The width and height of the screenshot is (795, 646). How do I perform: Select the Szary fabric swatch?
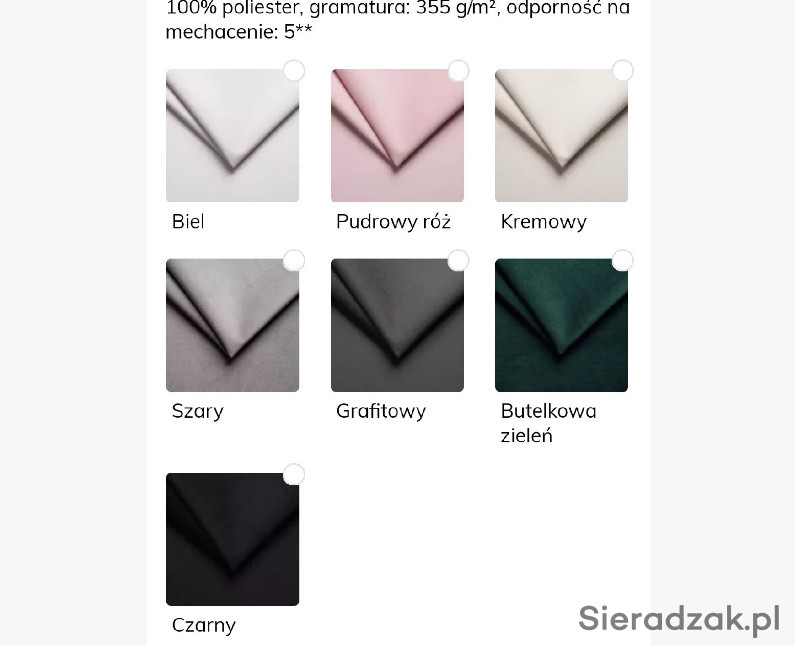(x=232, y=325)
